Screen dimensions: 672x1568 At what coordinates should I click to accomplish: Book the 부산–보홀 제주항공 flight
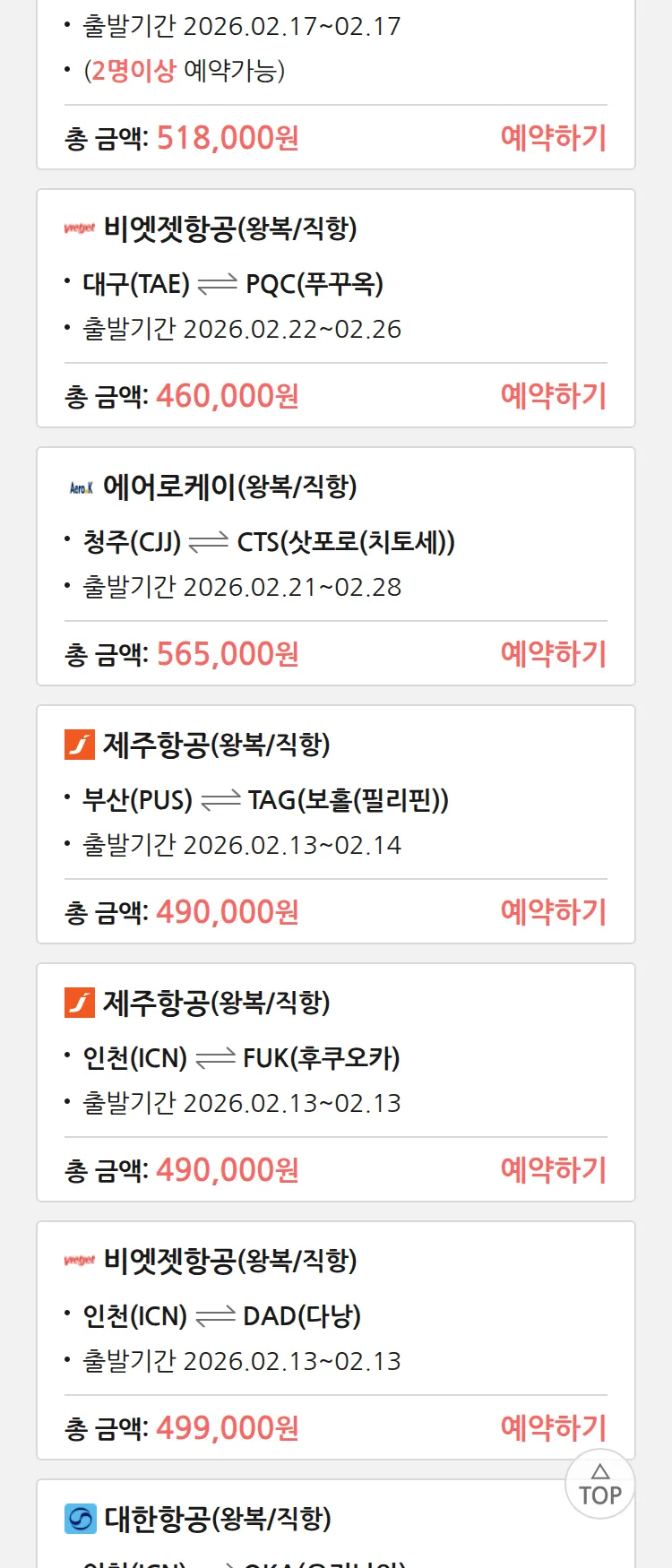(x=553, y=912)
